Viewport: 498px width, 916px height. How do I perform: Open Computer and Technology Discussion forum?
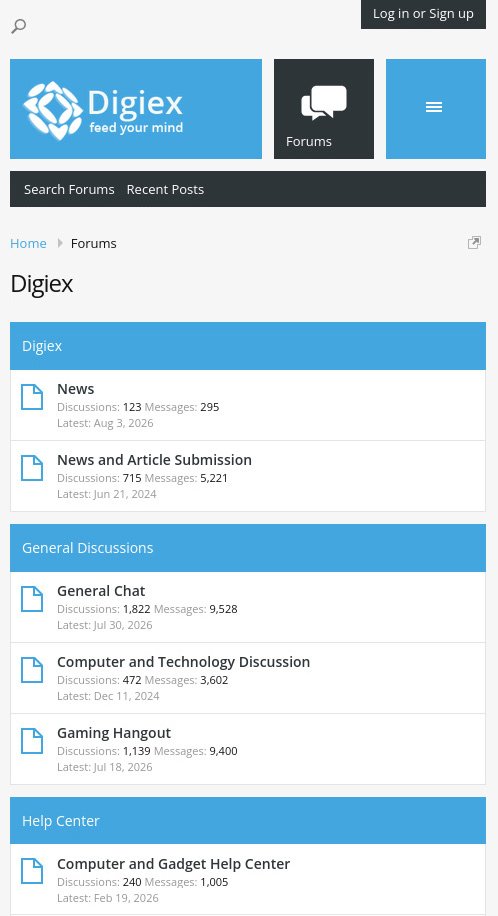pyautogui.click(x=184, y=662)
